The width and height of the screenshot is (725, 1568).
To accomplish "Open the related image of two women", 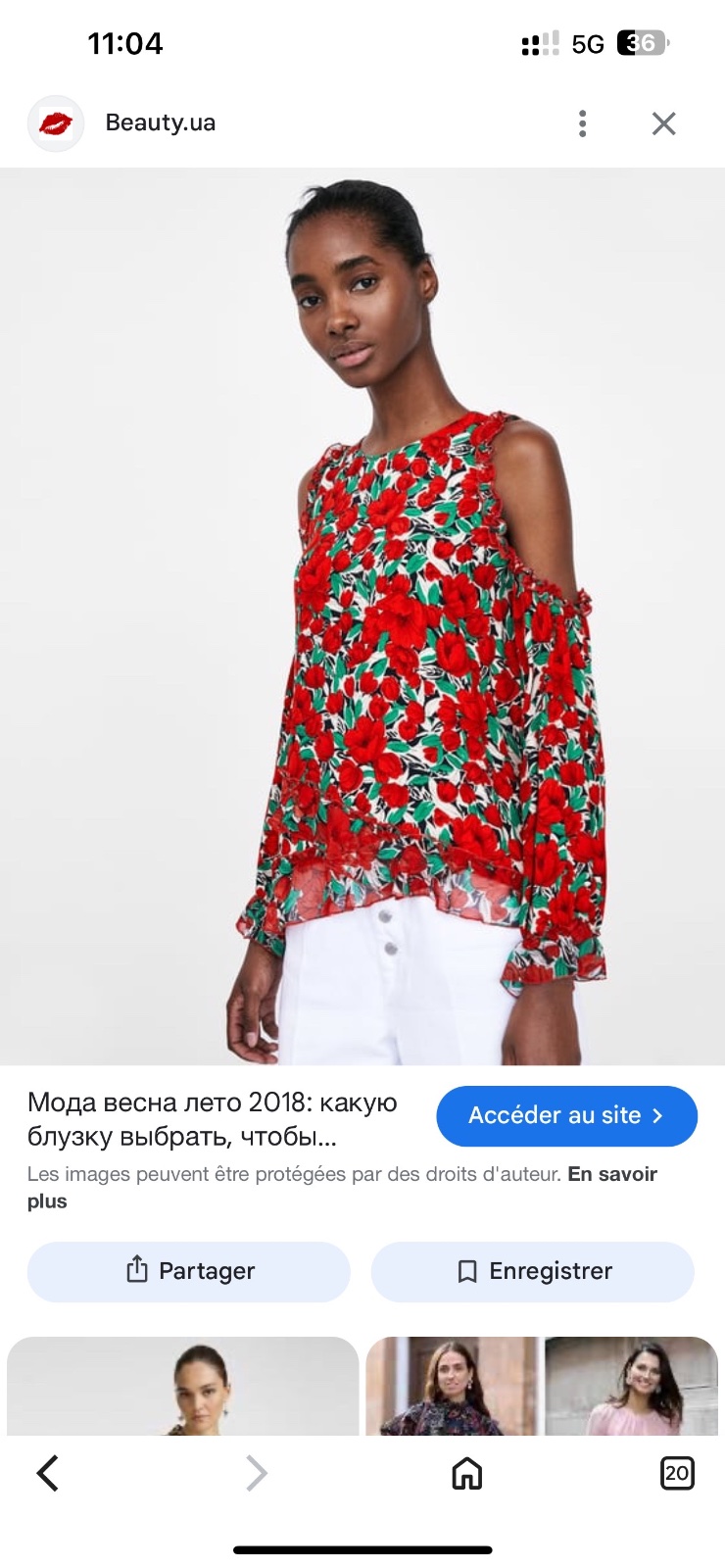I will pos(542,1387).
